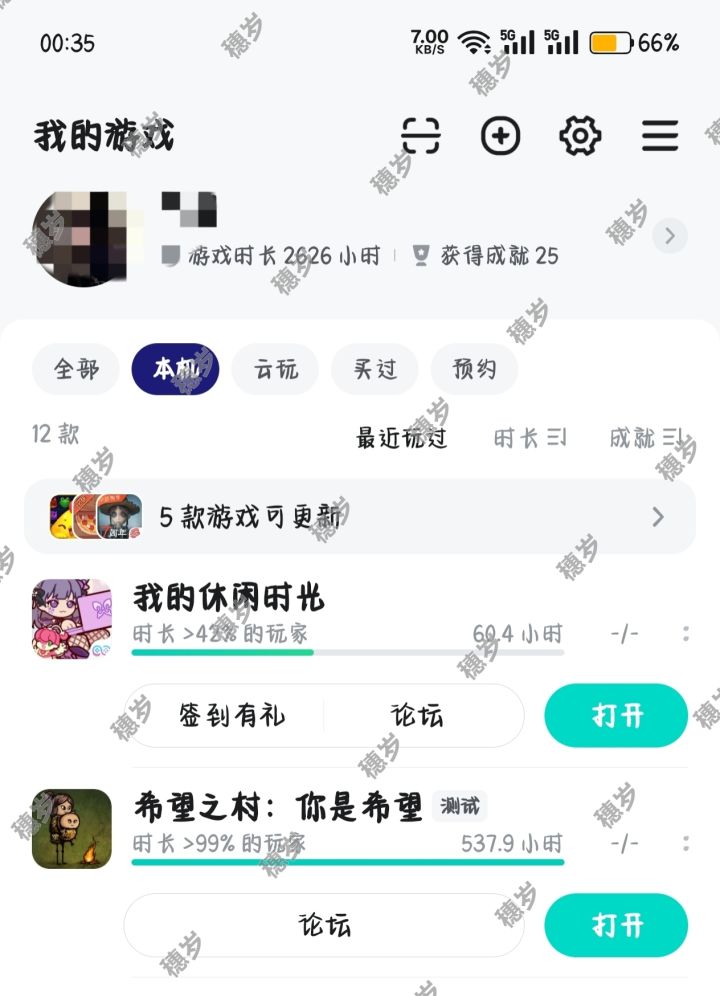Open the scan icon in header
Viewport: 720px width, 996px height.
[x=421, y=136]
